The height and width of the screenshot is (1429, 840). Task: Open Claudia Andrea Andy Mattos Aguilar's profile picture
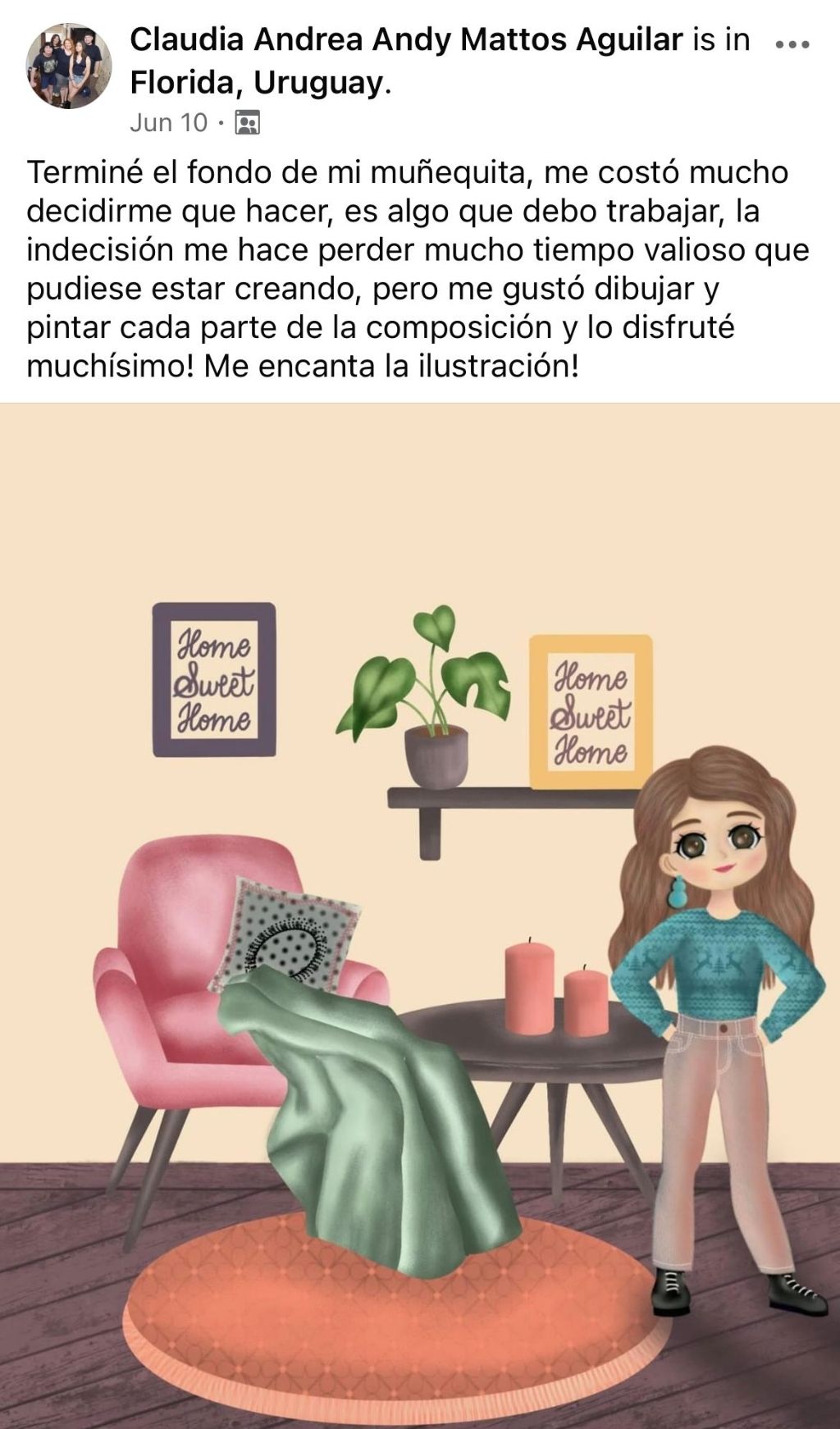69,66
